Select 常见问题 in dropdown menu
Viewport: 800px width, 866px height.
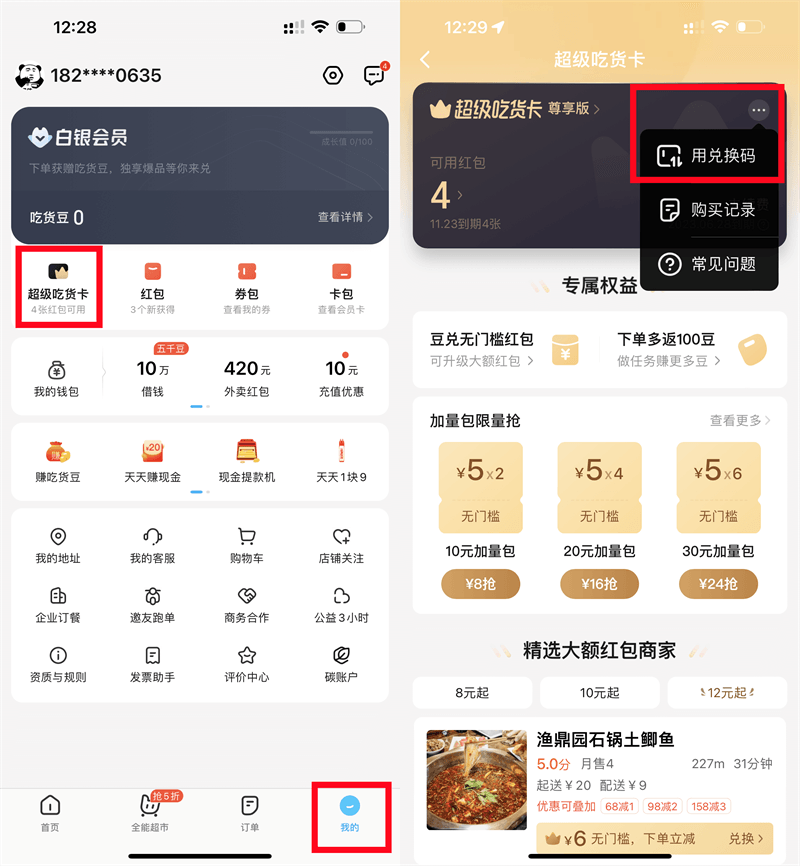[708, 264]
